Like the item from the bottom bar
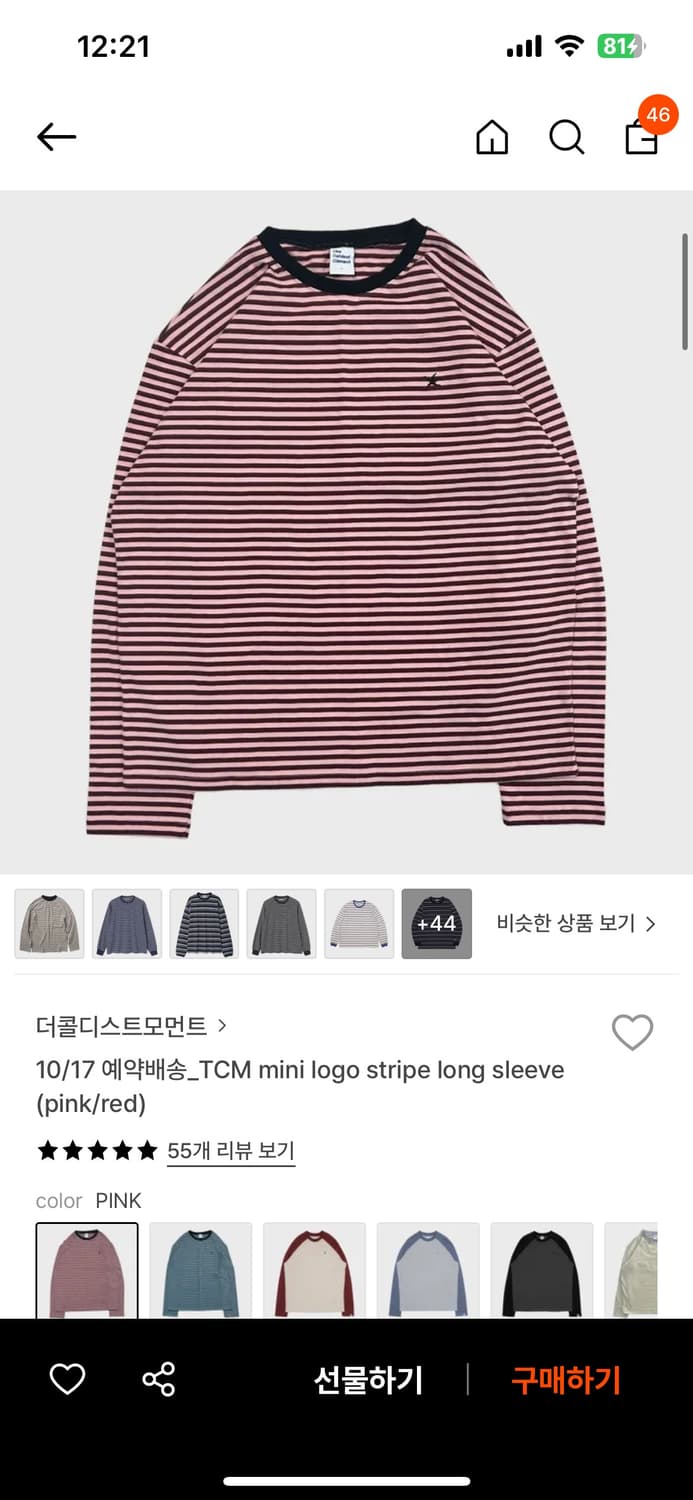The image size is (693, 1500). pyautogui.click(x=67, y=1380)
